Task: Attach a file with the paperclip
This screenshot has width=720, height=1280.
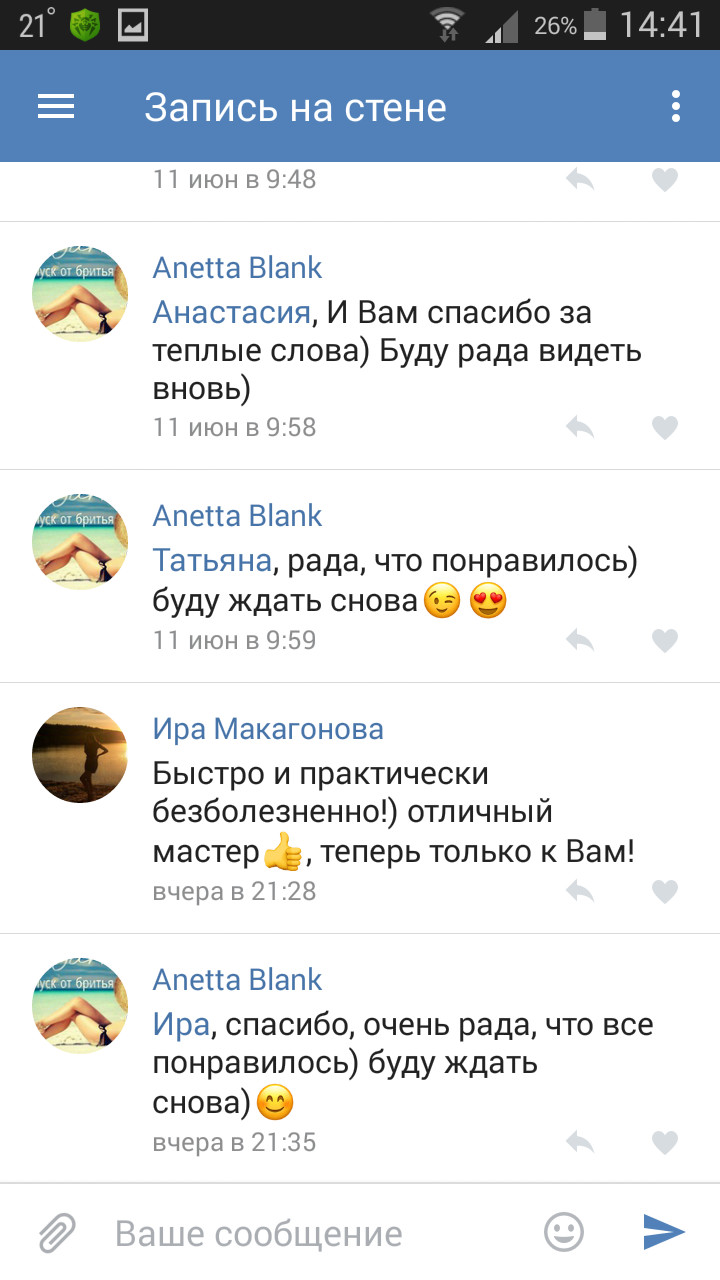Action: click(58, 1233)
